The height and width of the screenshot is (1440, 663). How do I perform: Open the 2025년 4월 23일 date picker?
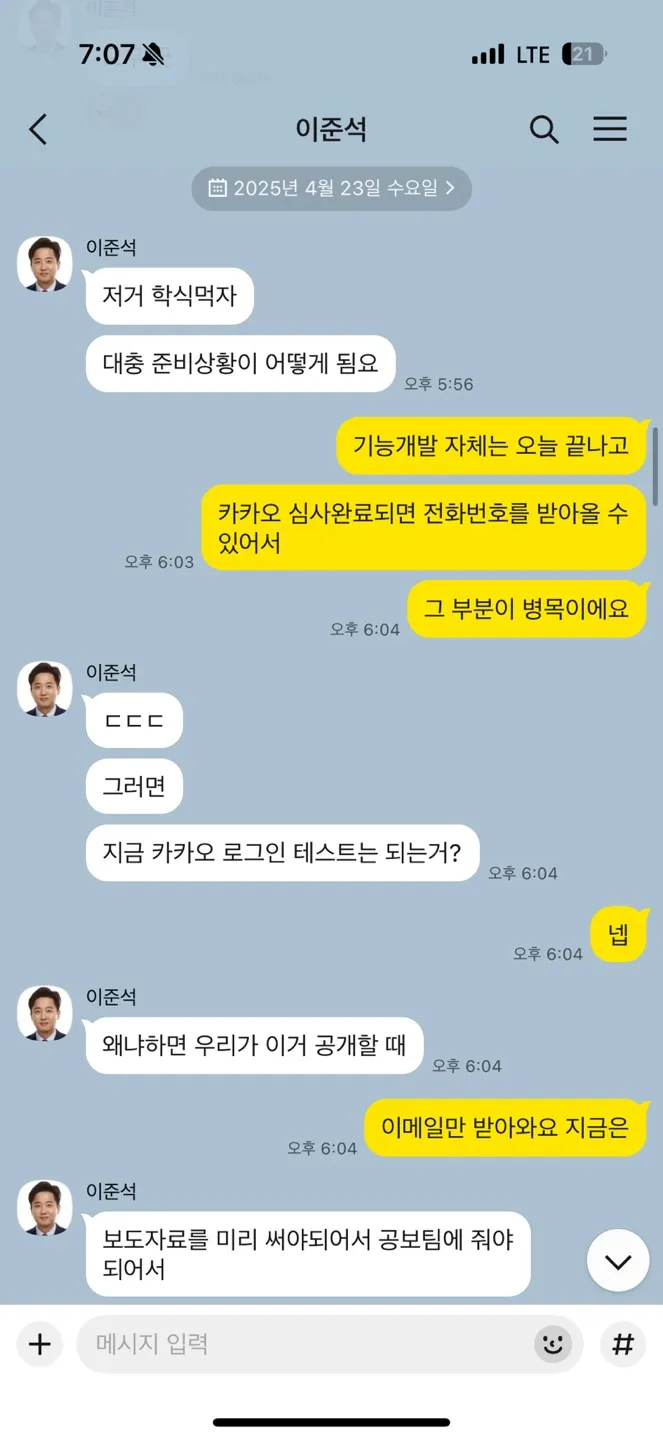tap(331, 188)
